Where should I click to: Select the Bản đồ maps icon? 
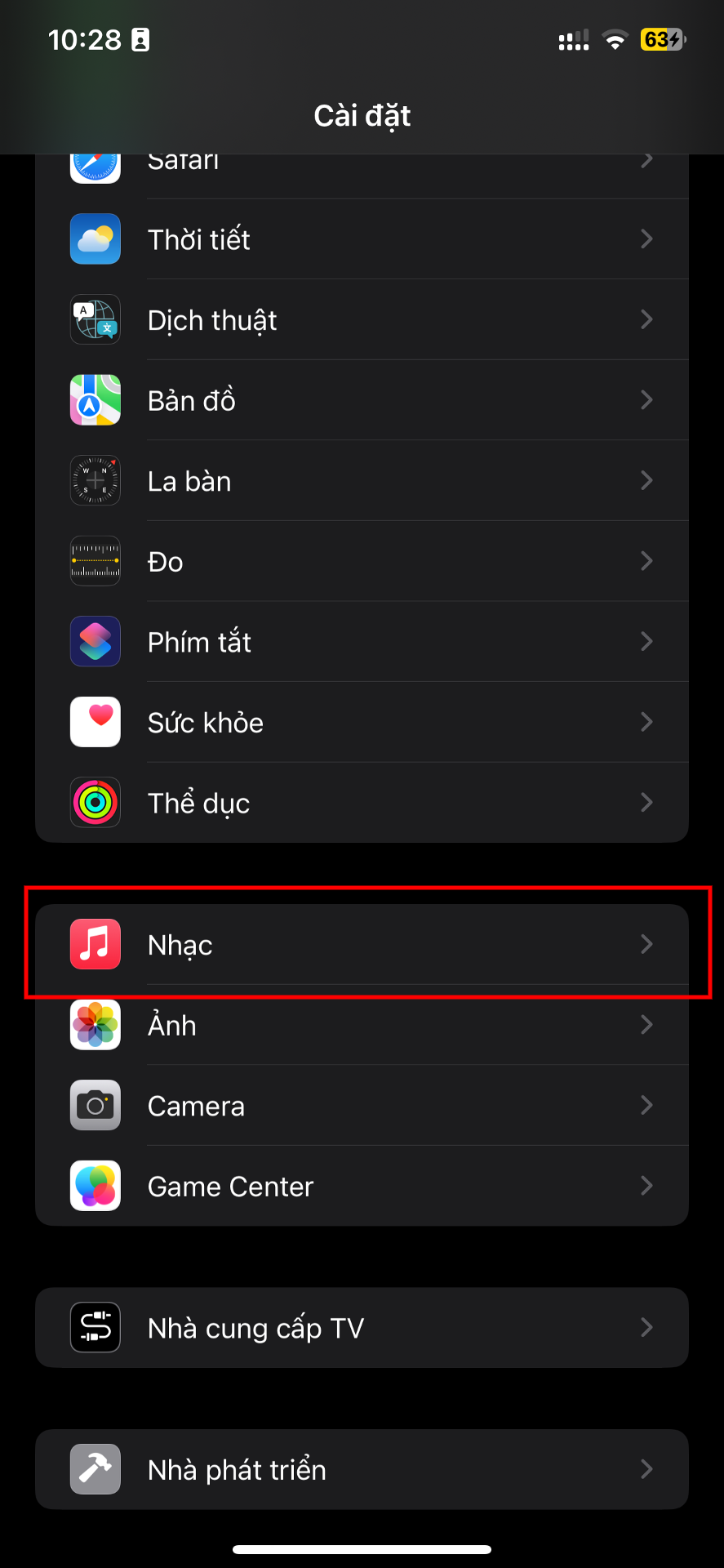[95, 400]
